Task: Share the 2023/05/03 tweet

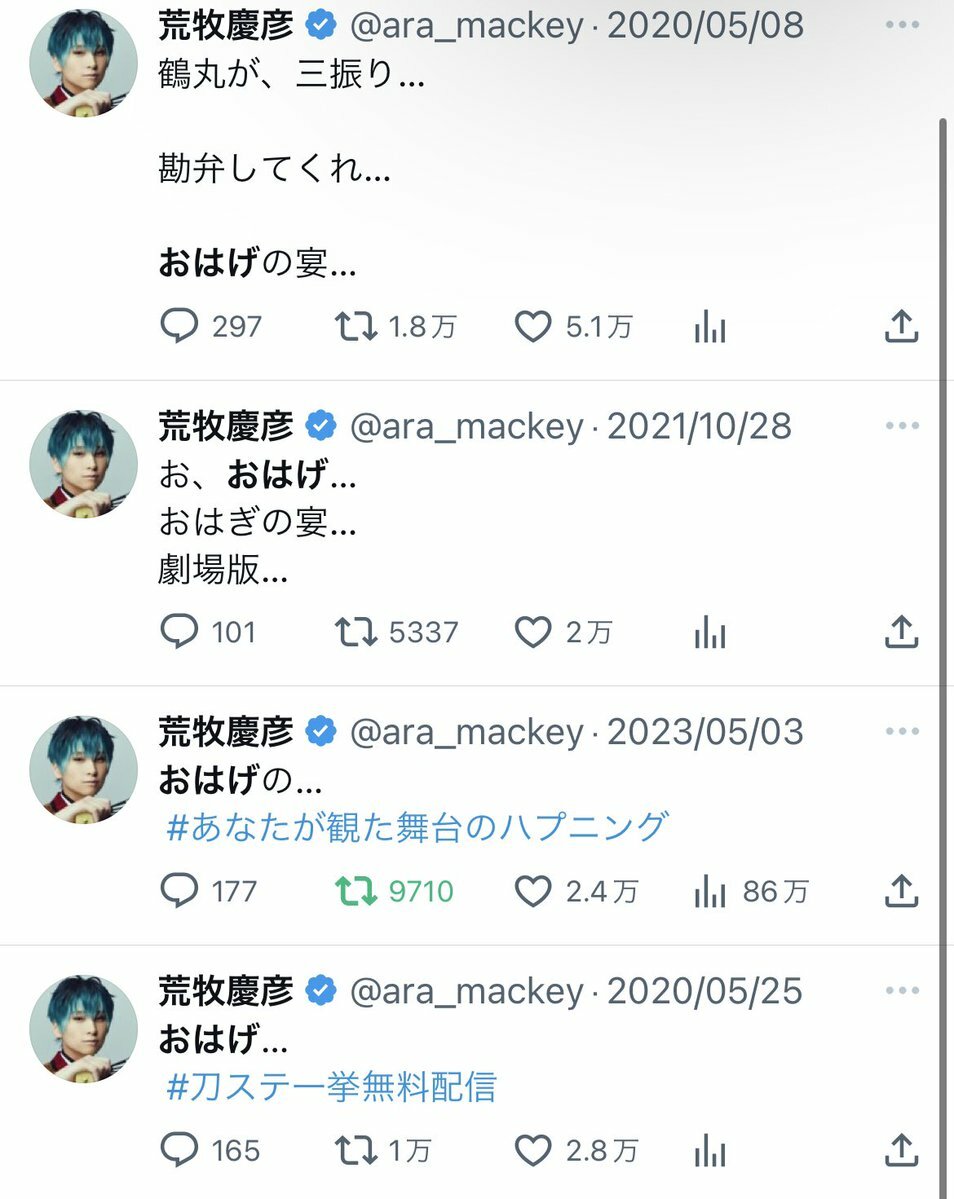Action: tap(901, 890)
